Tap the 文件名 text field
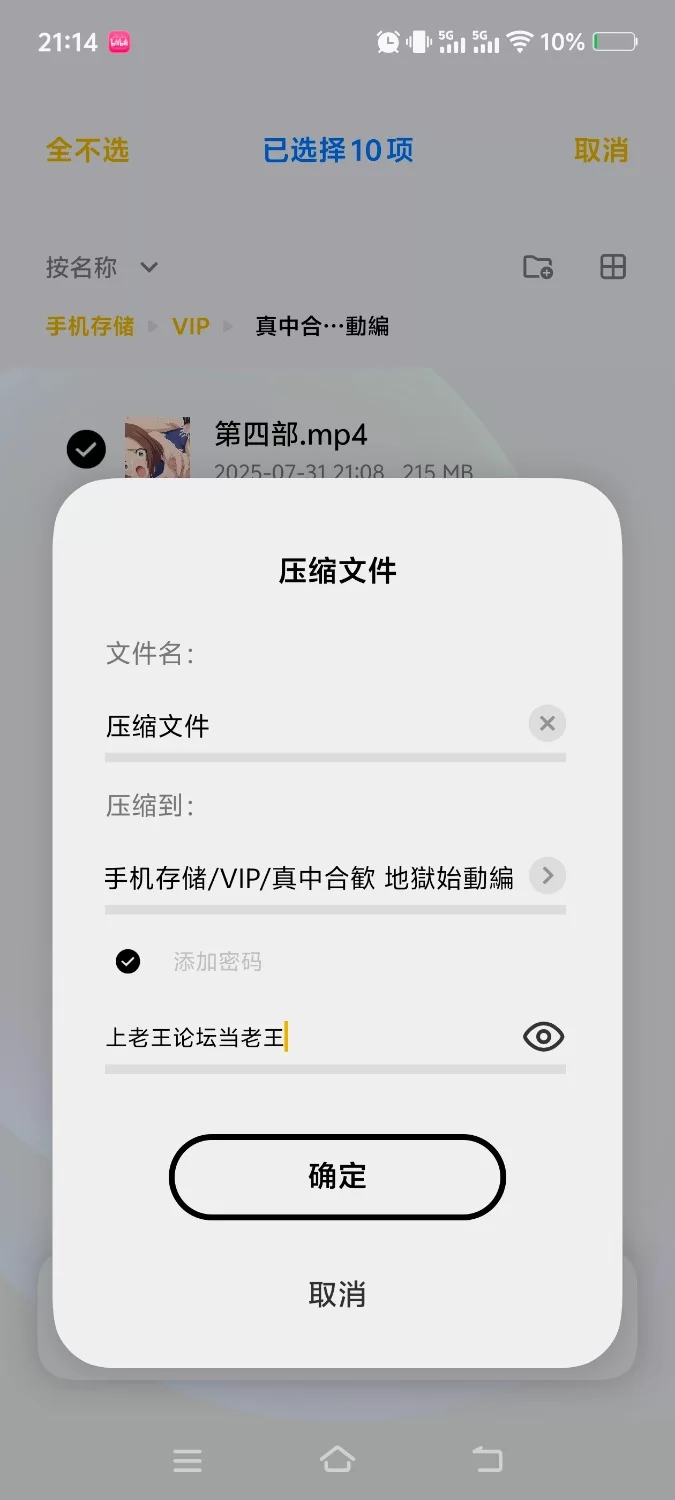This screenshot has width=675, height=1500. pyautogui.click(x=310, y=726)
